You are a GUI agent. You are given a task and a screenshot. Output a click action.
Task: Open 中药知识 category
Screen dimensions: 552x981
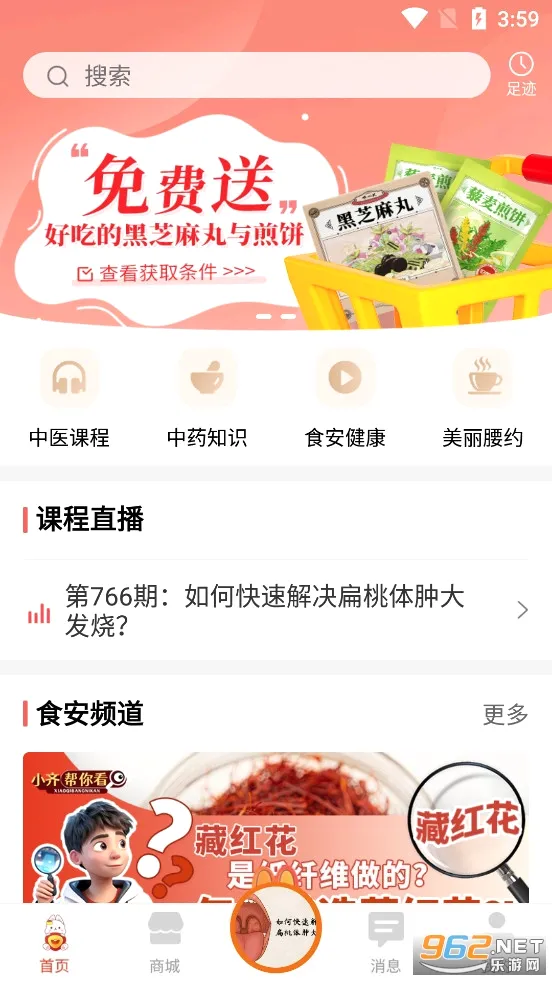click(x=207, y=399)
